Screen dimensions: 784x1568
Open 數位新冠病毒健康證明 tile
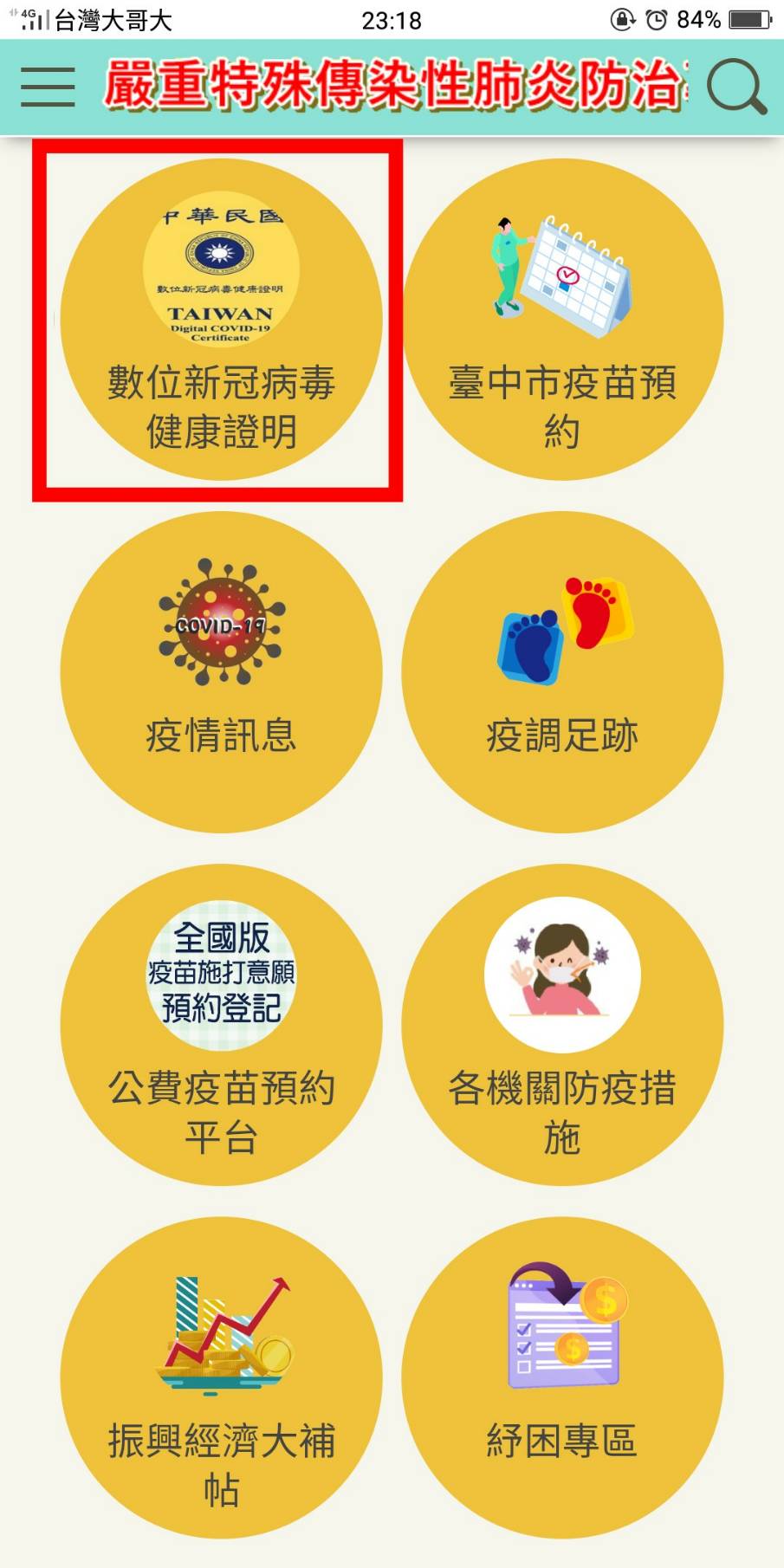221,321
